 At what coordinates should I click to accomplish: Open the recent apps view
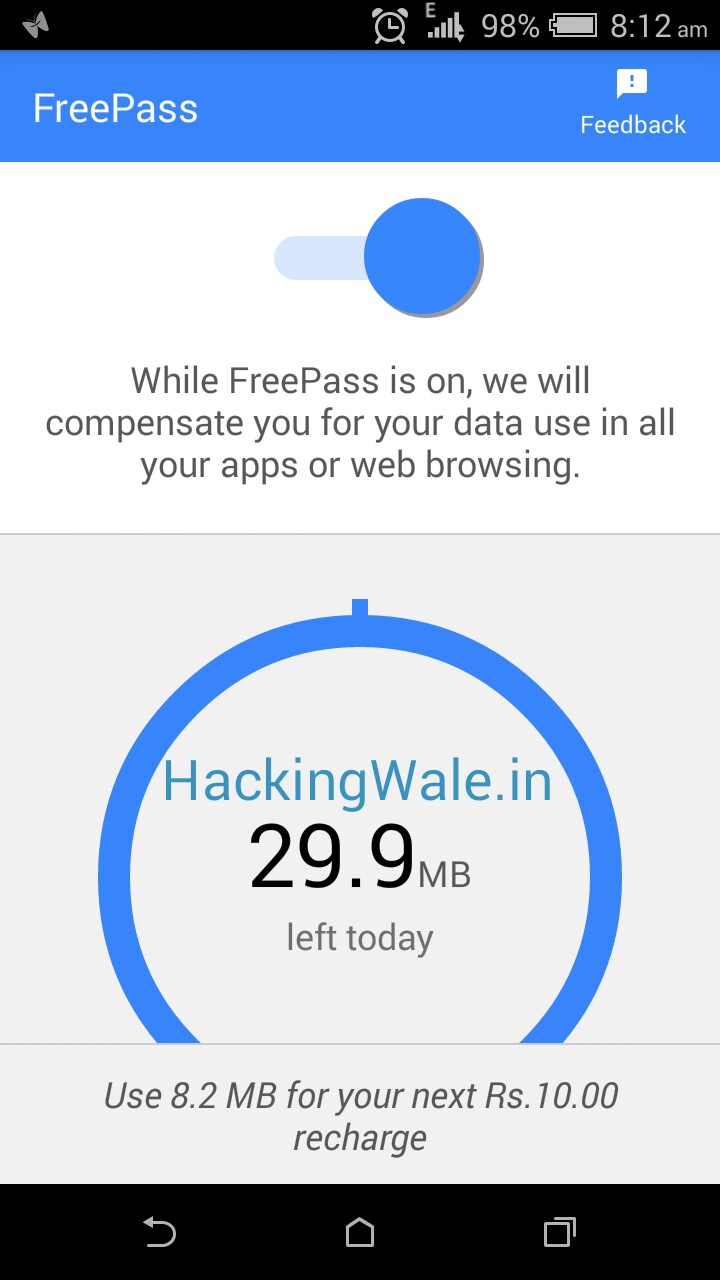tap(559, 1232)
